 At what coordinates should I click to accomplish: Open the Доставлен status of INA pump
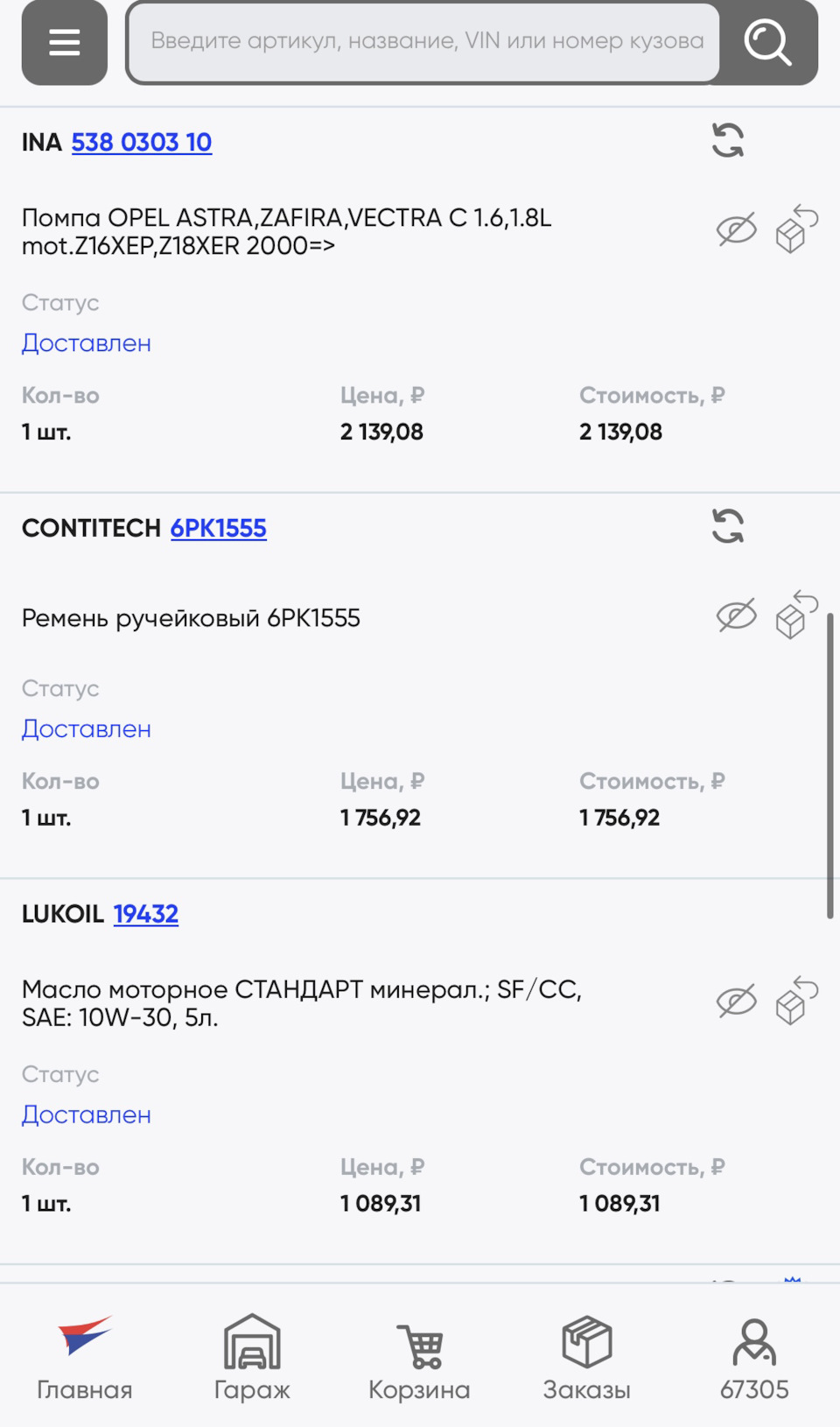coord(87,343)
